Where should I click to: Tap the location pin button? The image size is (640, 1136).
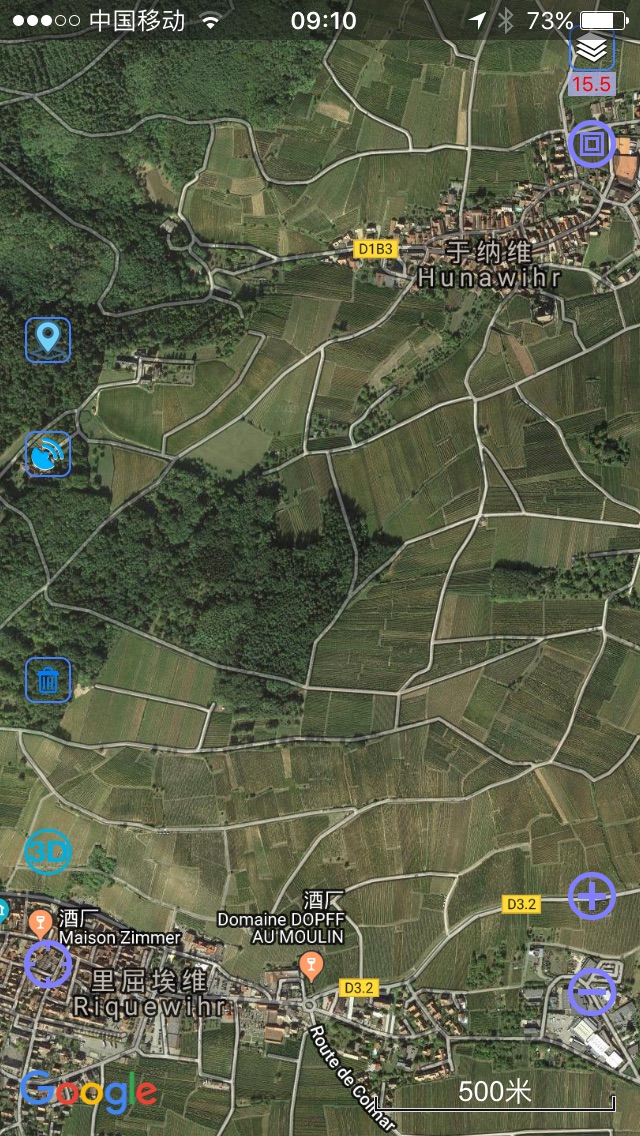coord(48,339)
